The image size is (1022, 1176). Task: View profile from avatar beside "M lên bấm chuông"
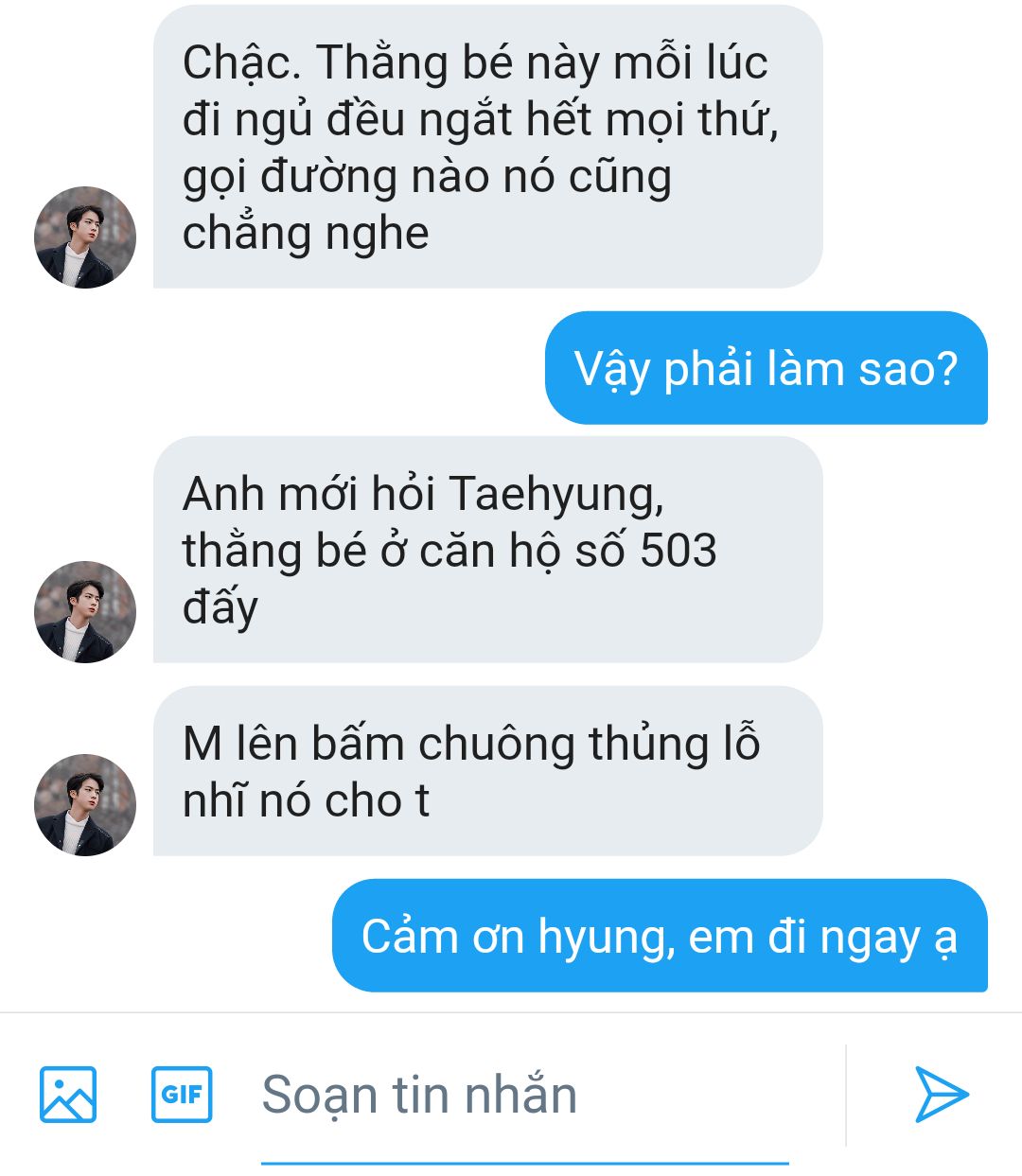coord(85,805)
